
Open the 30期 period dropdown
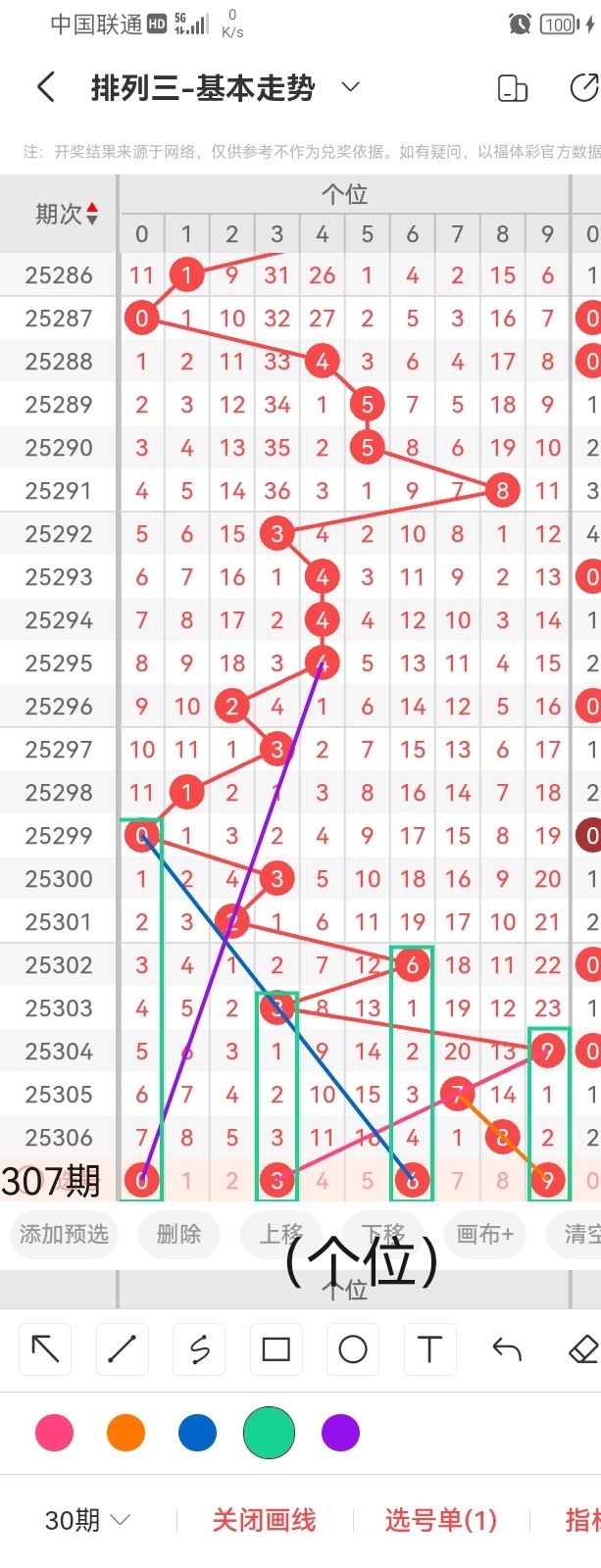tap(87, 1520)
